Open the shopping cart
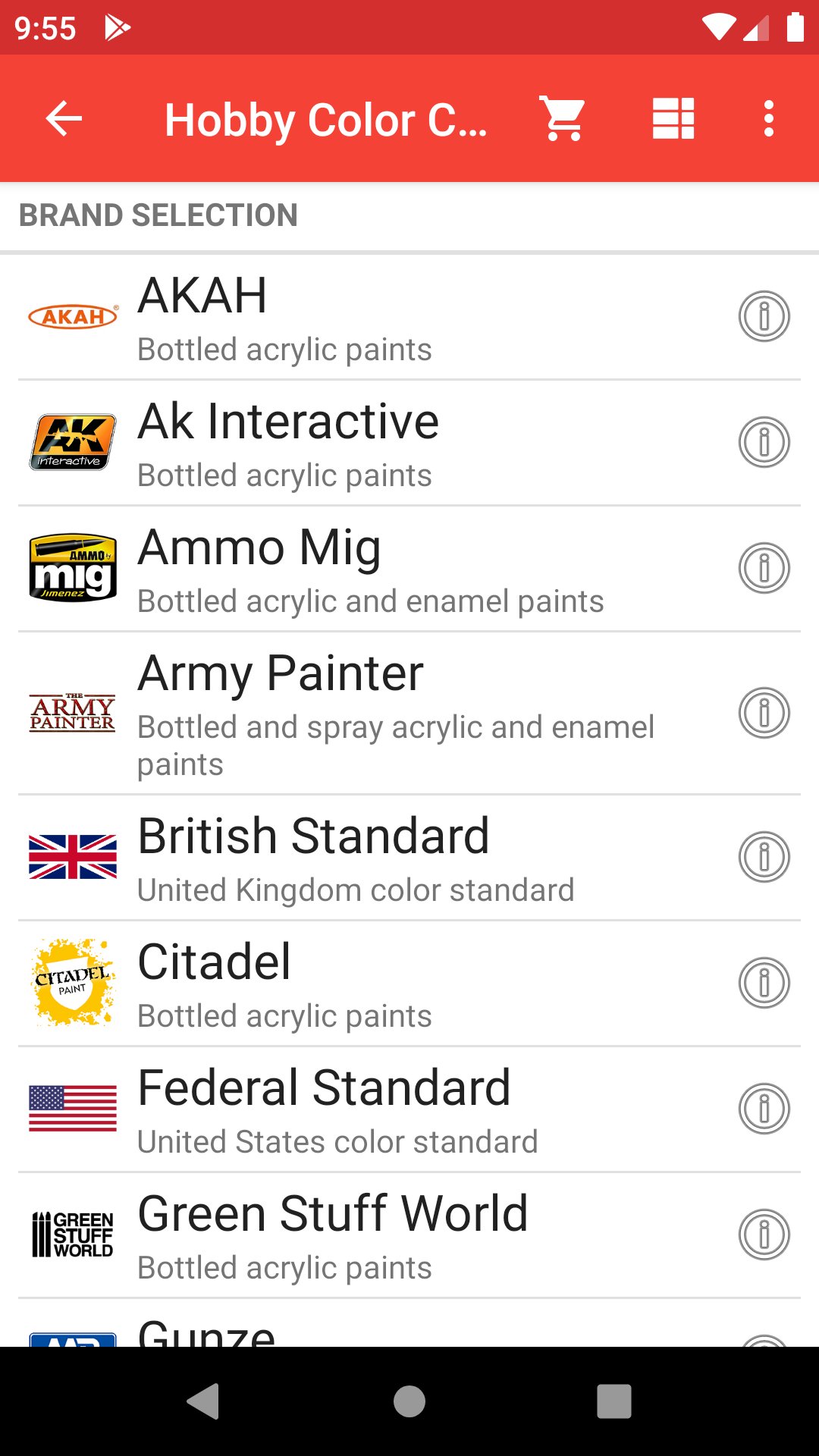 pos(562,119)
